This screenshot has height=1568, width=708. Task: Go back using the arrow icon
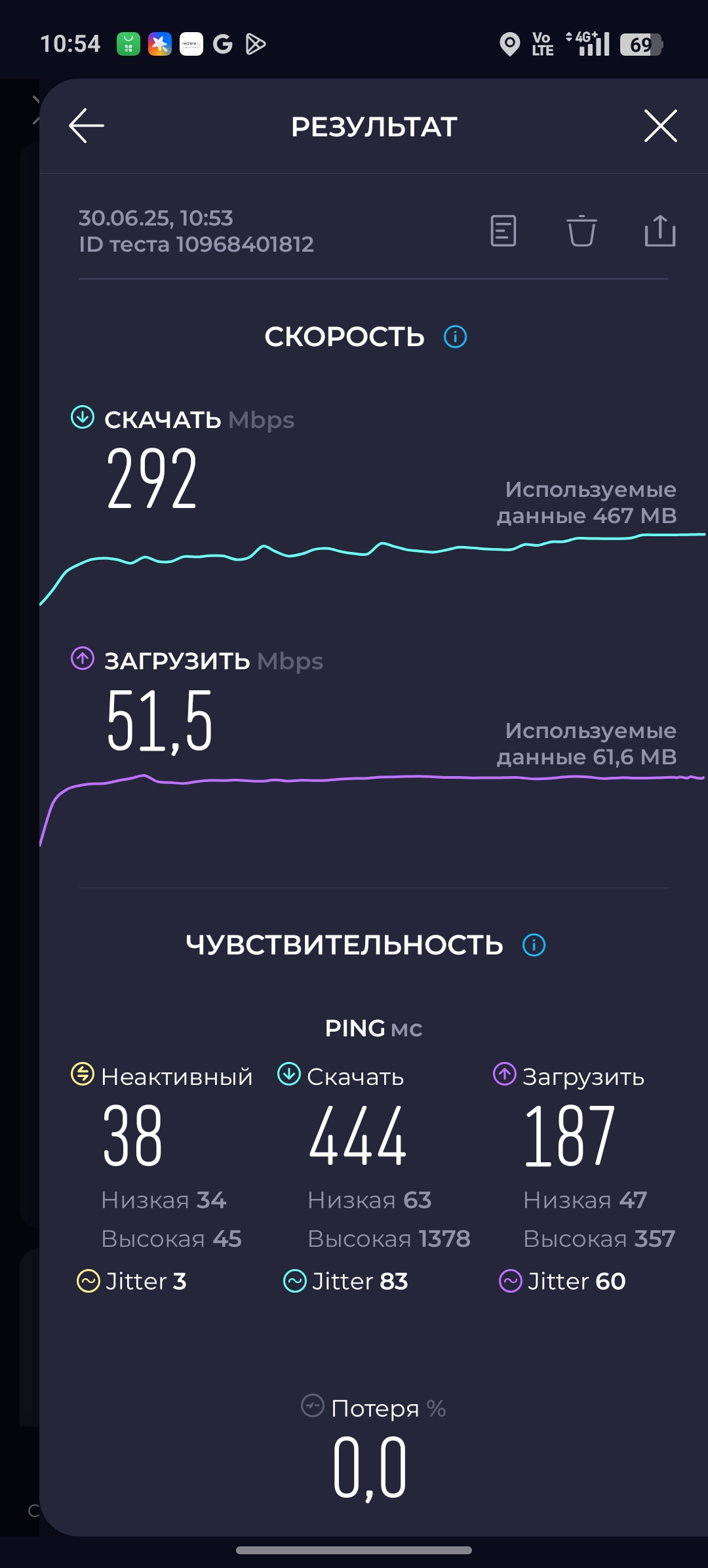point(87,126)
